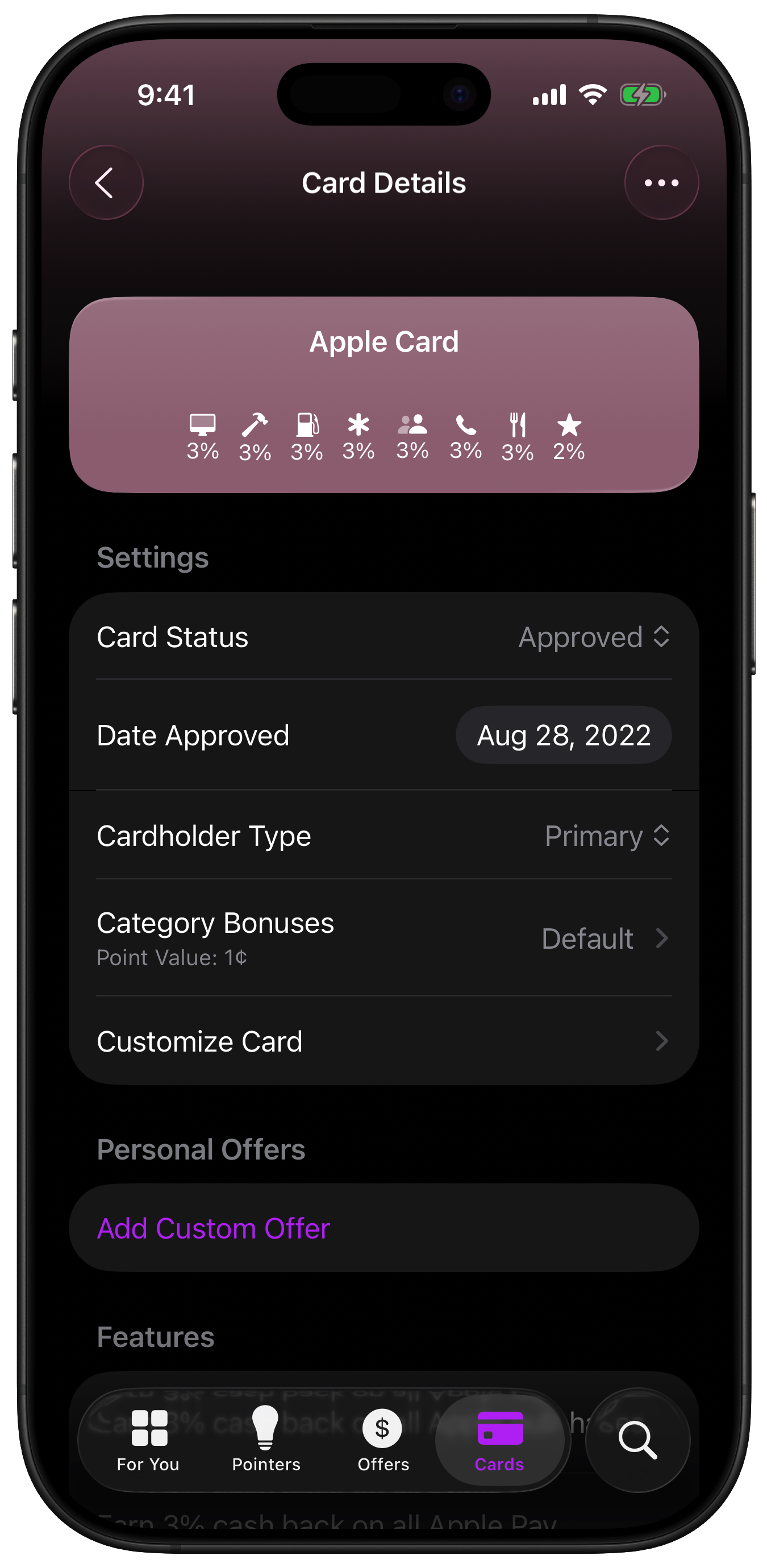Switch to the For You tab
Screen dimensions: 767x1568
pyautogui.click(x=148, y=1440)
